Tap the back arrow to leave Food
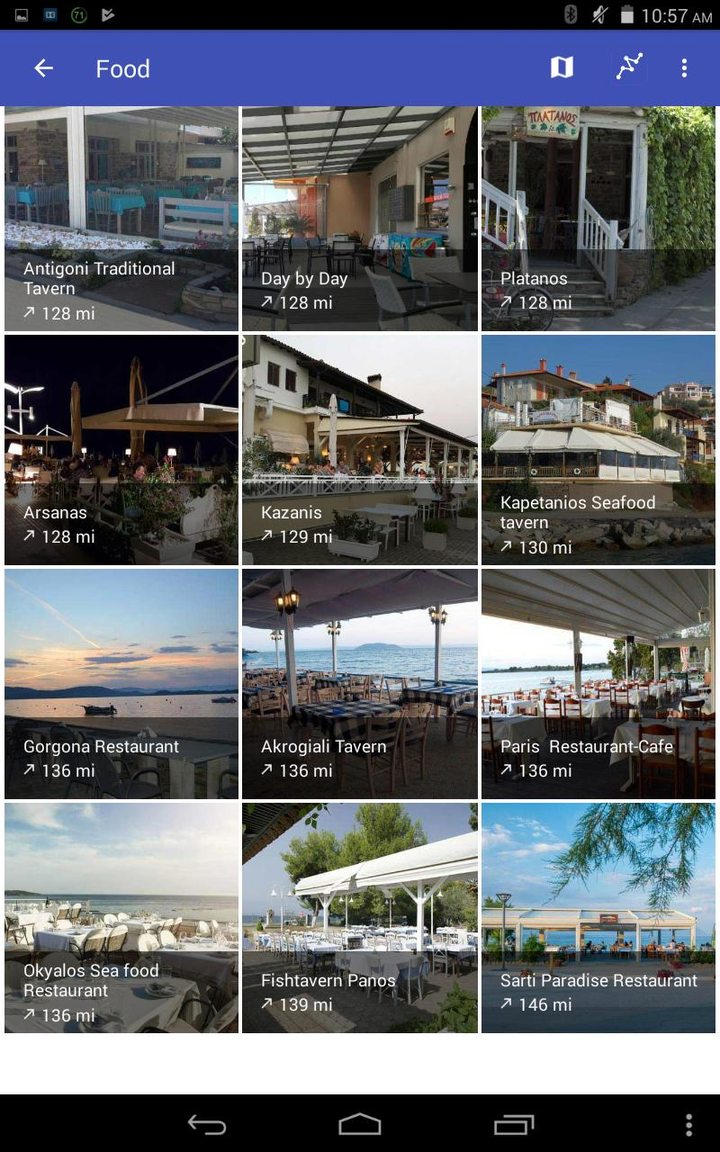Image resolution: width=720 pixels, height=1152 pixels. click(x=43, y=68)
